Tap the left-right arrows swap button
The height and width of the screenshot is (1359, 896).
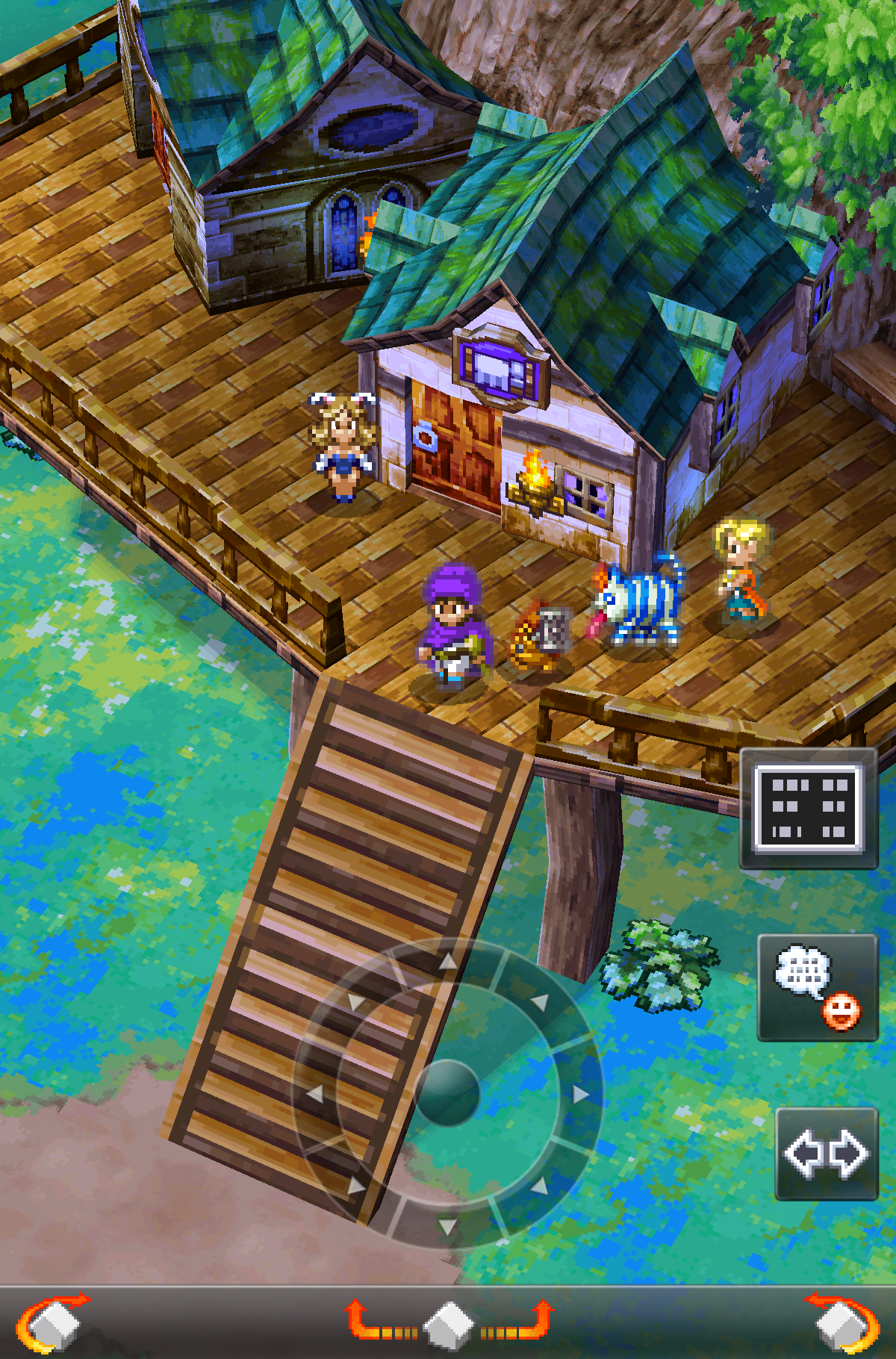click(827, 1154)
